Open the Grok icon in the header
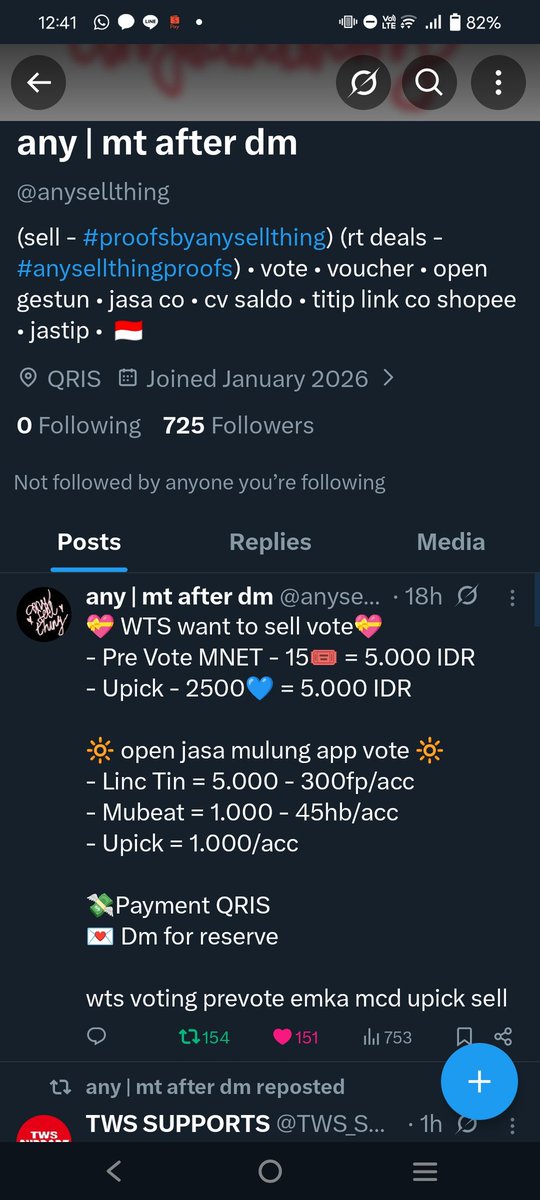Image resolution: width=540 pixels, height=1200 pixels. (x=364, y=83)
